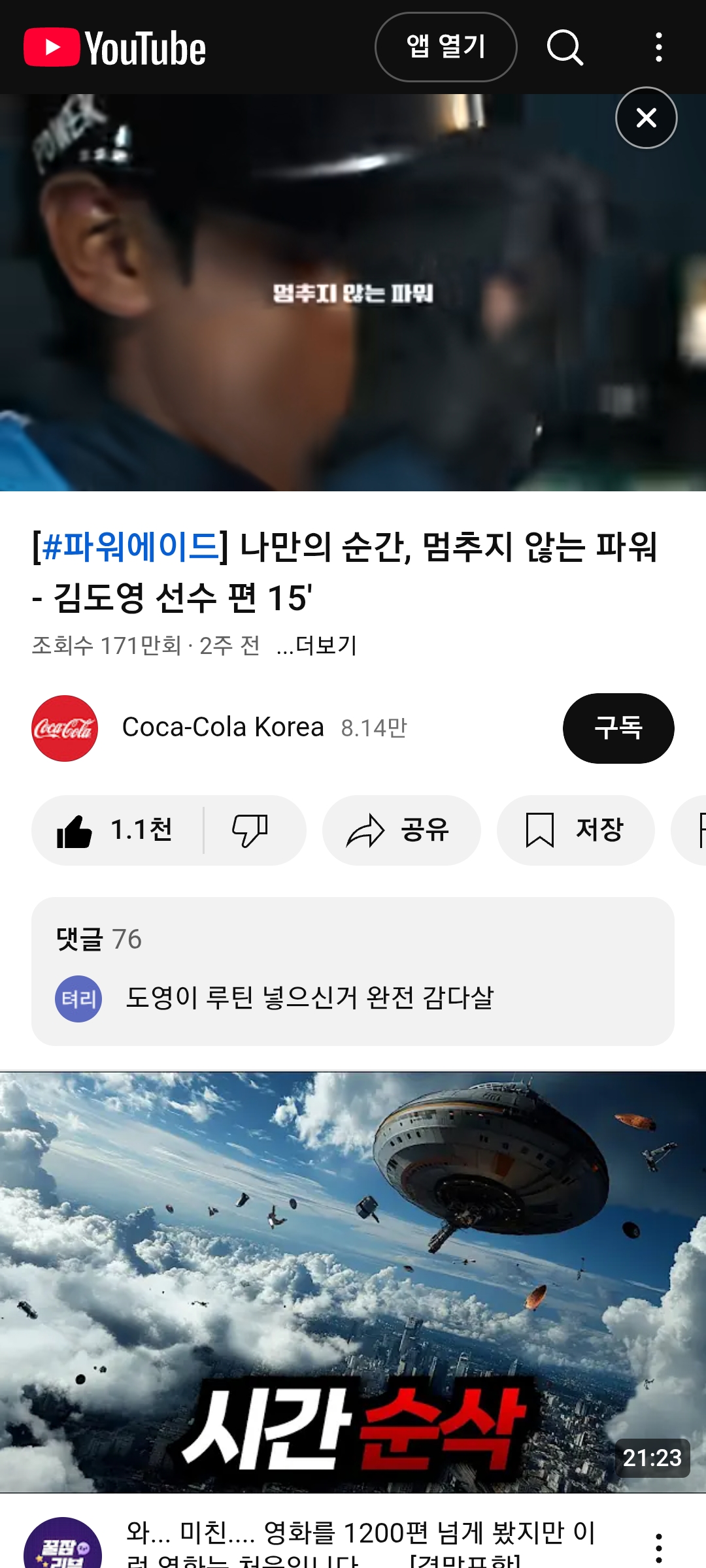Open the Coca-Cola Korea channel
Image resolution: width=706 pixels, height=1568 pixels.
pyautogui.click(x=222, y=727)
